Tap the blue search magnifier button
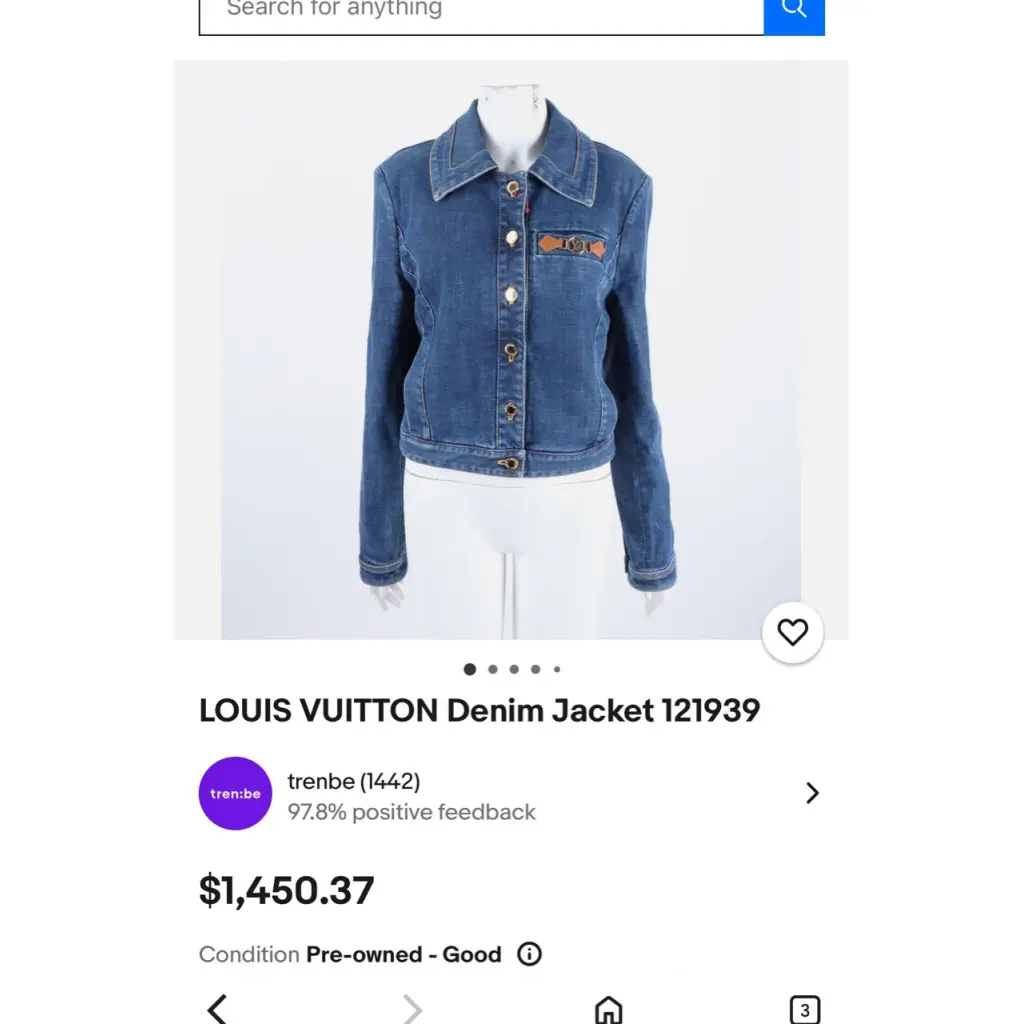 [794, 12]
